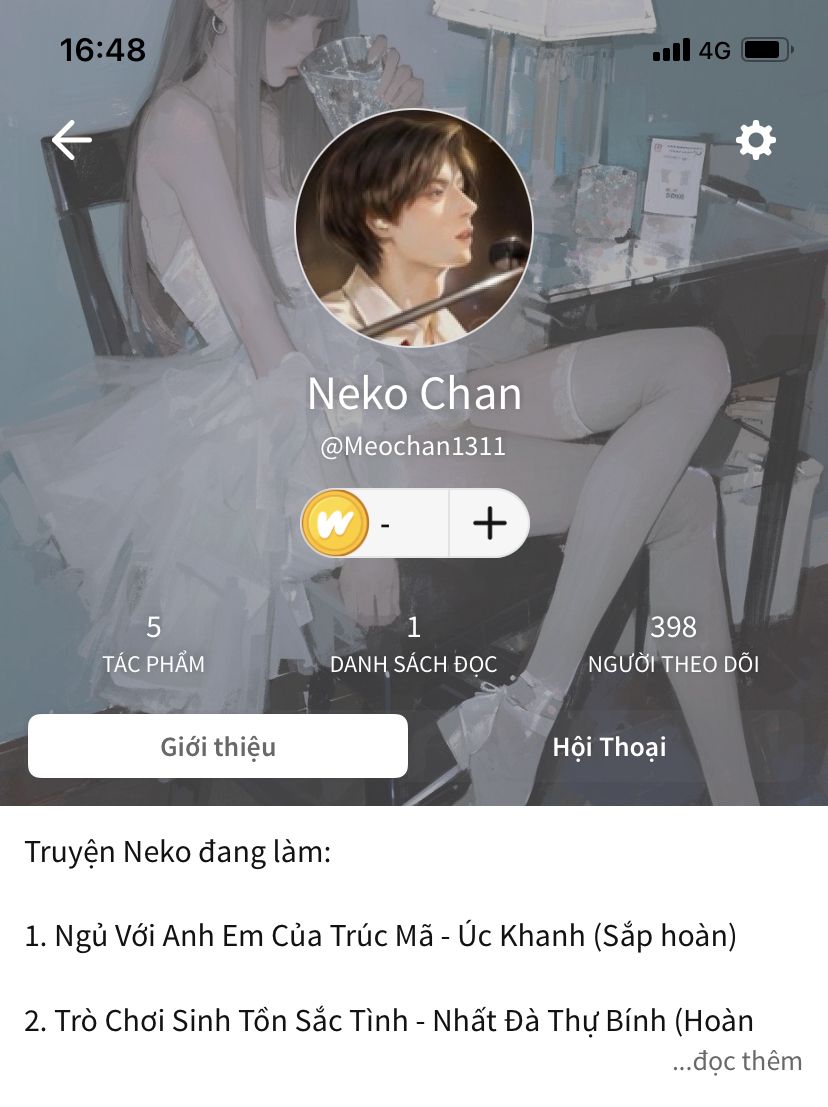Add coins with the plus button
Viewport: 828px width, 1107px height.
click(x=488, y=523)
